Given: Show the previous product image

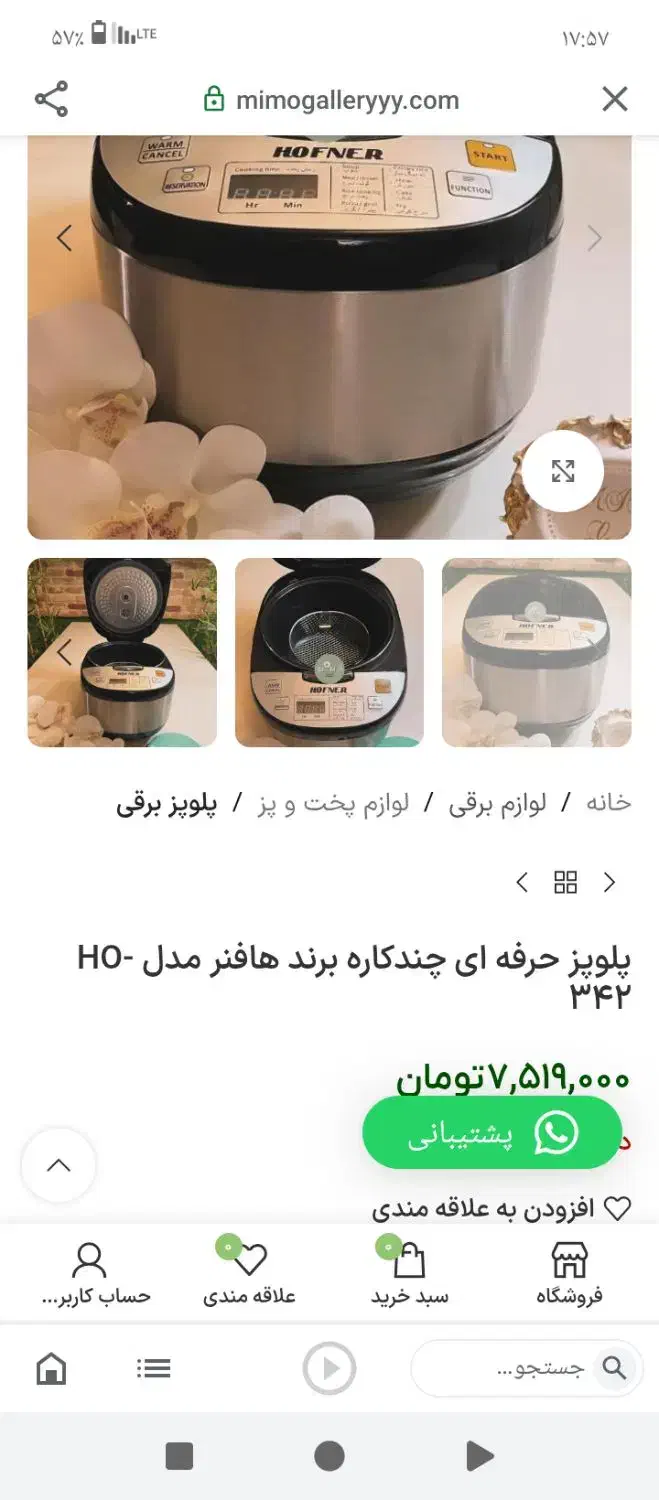Looking at the screenshot, I should 64,238.
